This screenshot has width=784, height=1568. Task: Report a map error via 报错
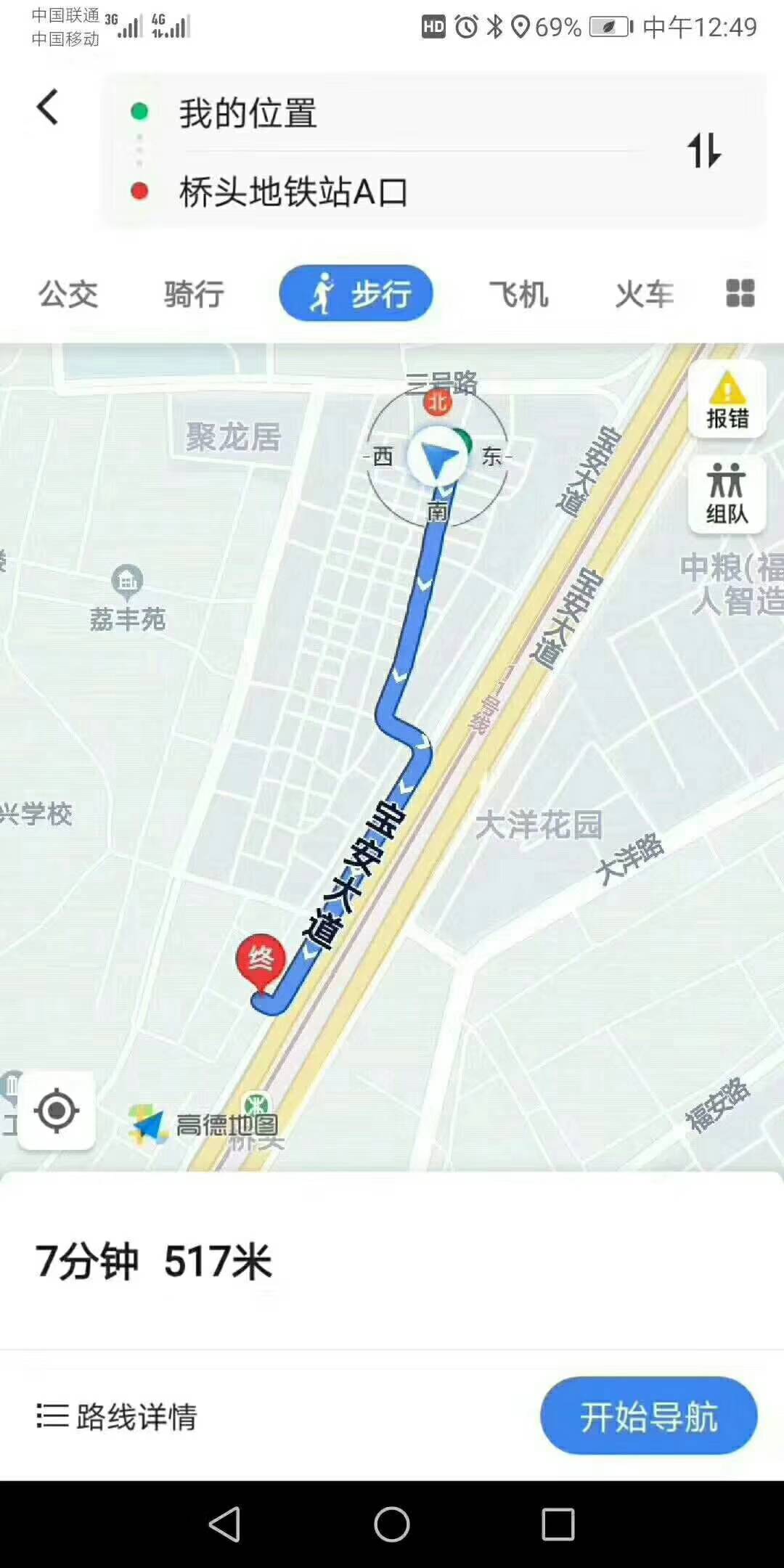tap(727, 400)
